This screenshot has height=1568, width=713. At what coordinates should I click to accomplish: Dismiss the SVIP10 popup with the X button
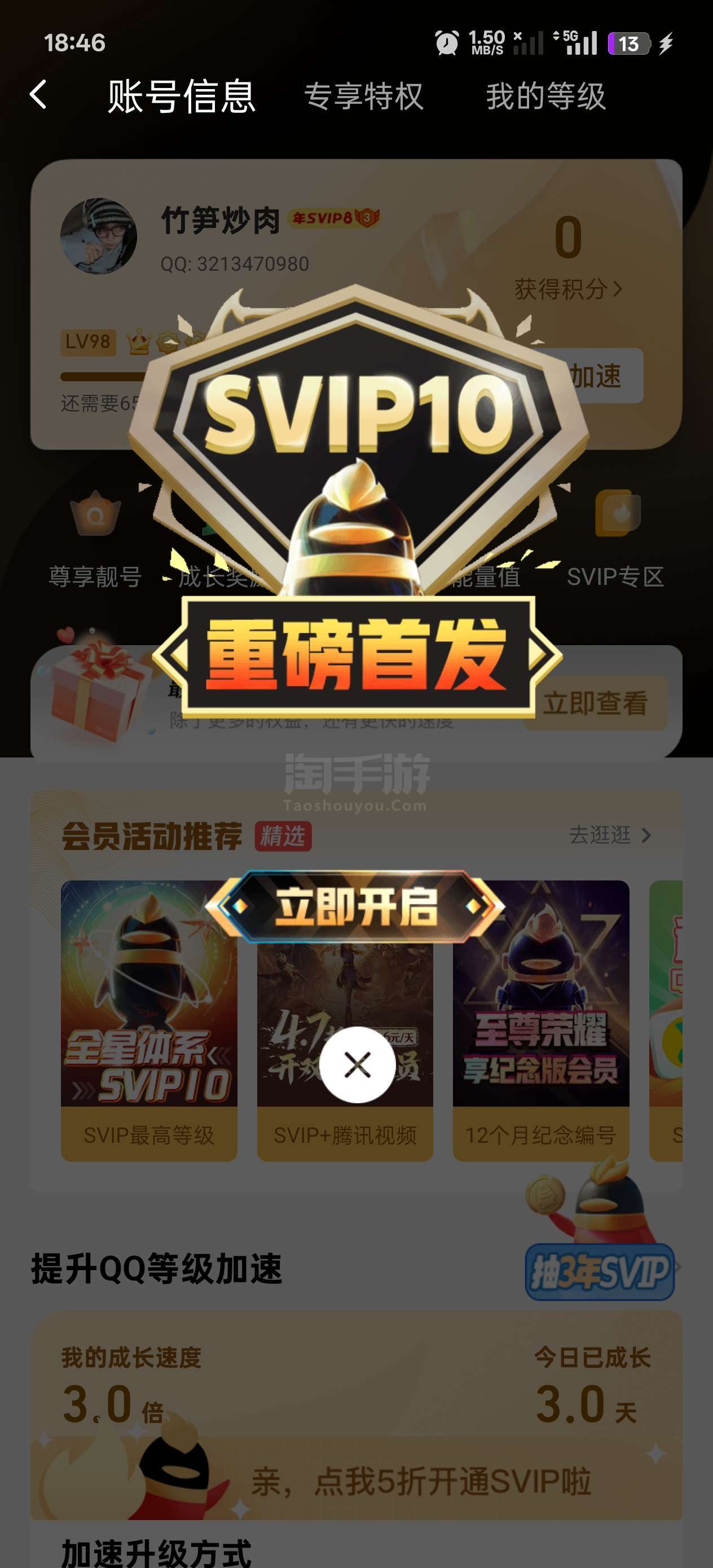click(358, 1065)
